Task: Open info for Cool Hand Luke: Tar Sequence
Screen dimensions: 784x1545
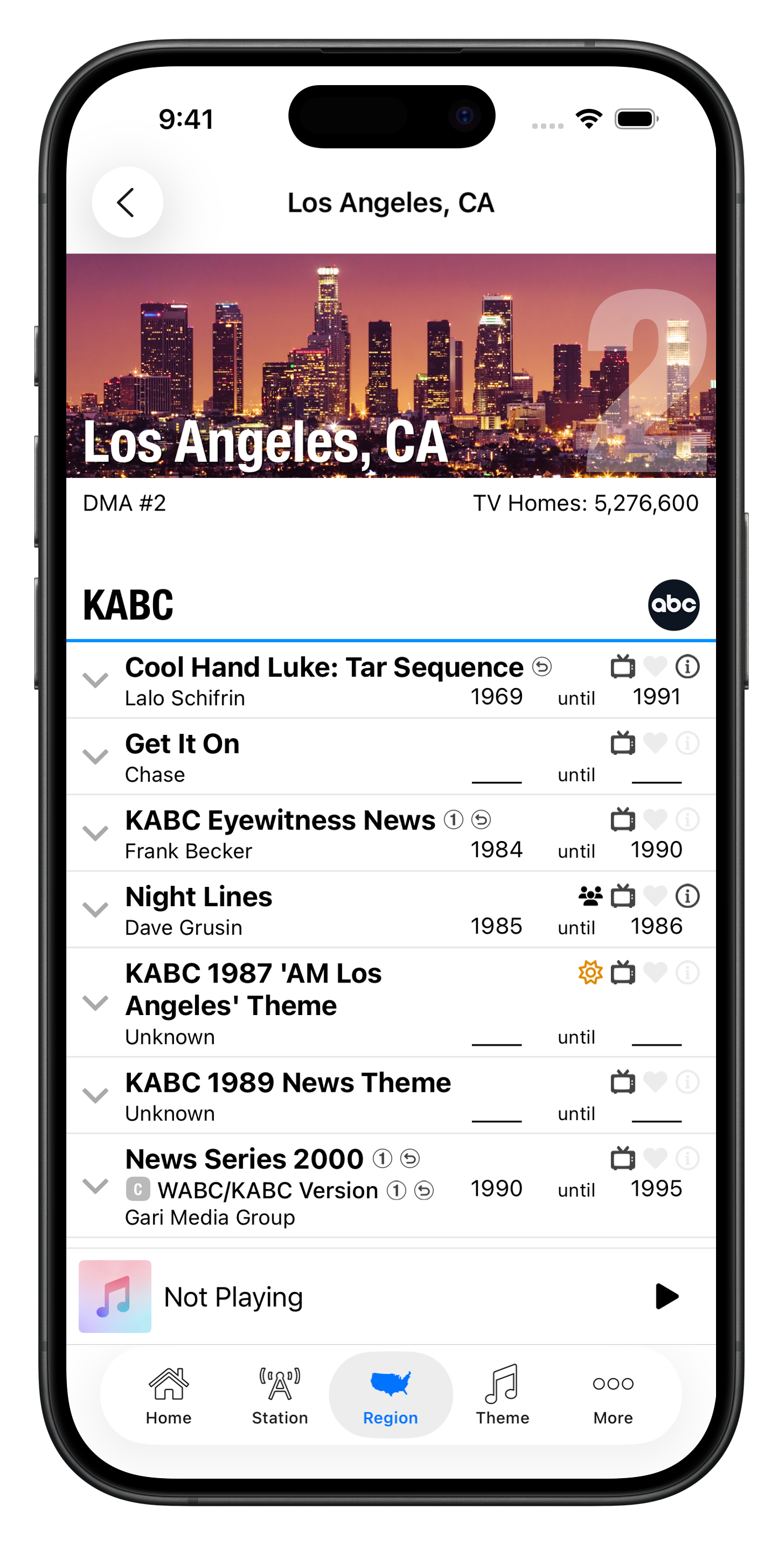Action: click(687, 666)
